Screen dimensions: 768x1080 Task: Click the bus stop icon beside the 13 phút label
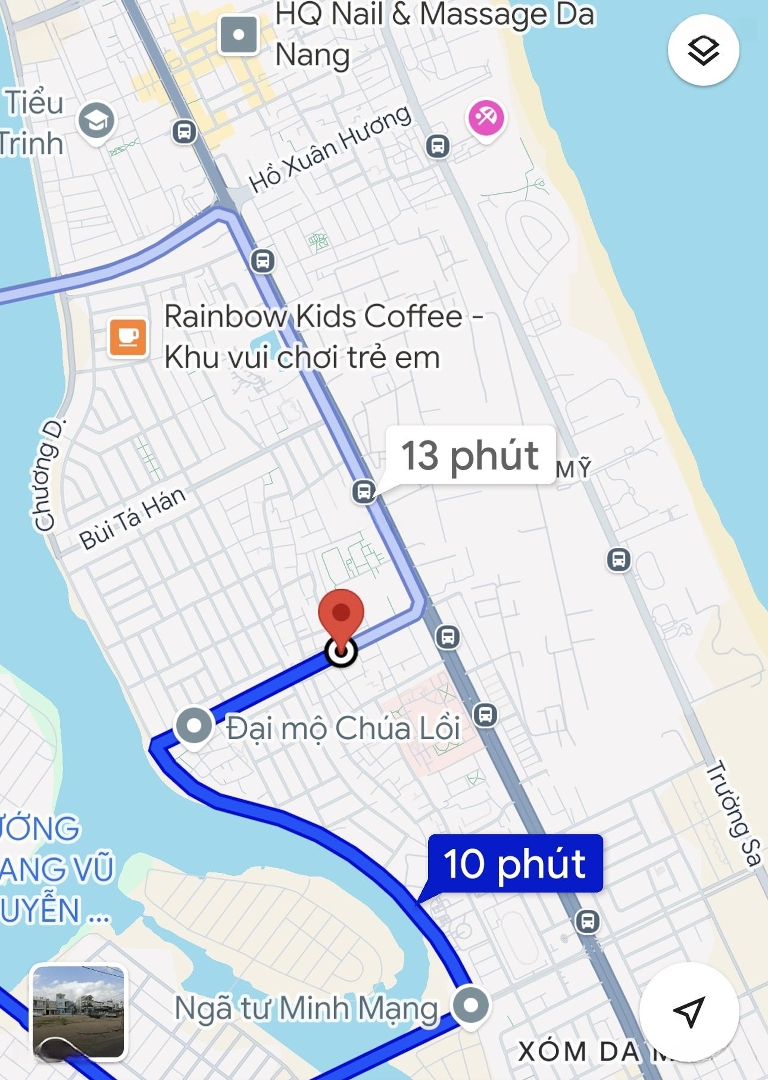[363, 491]
